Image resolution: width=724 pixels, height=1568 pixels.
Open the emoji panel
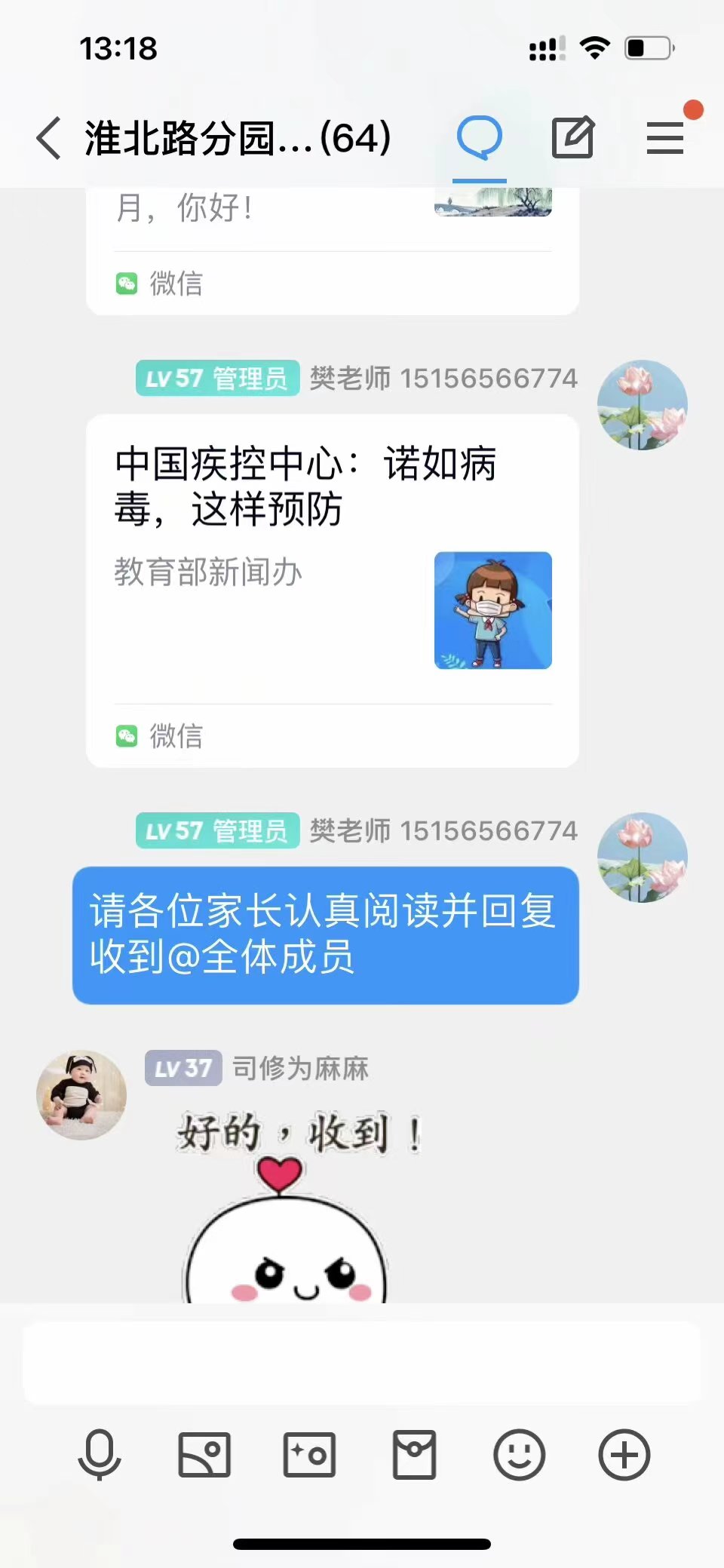click(x=519, y=1454)
